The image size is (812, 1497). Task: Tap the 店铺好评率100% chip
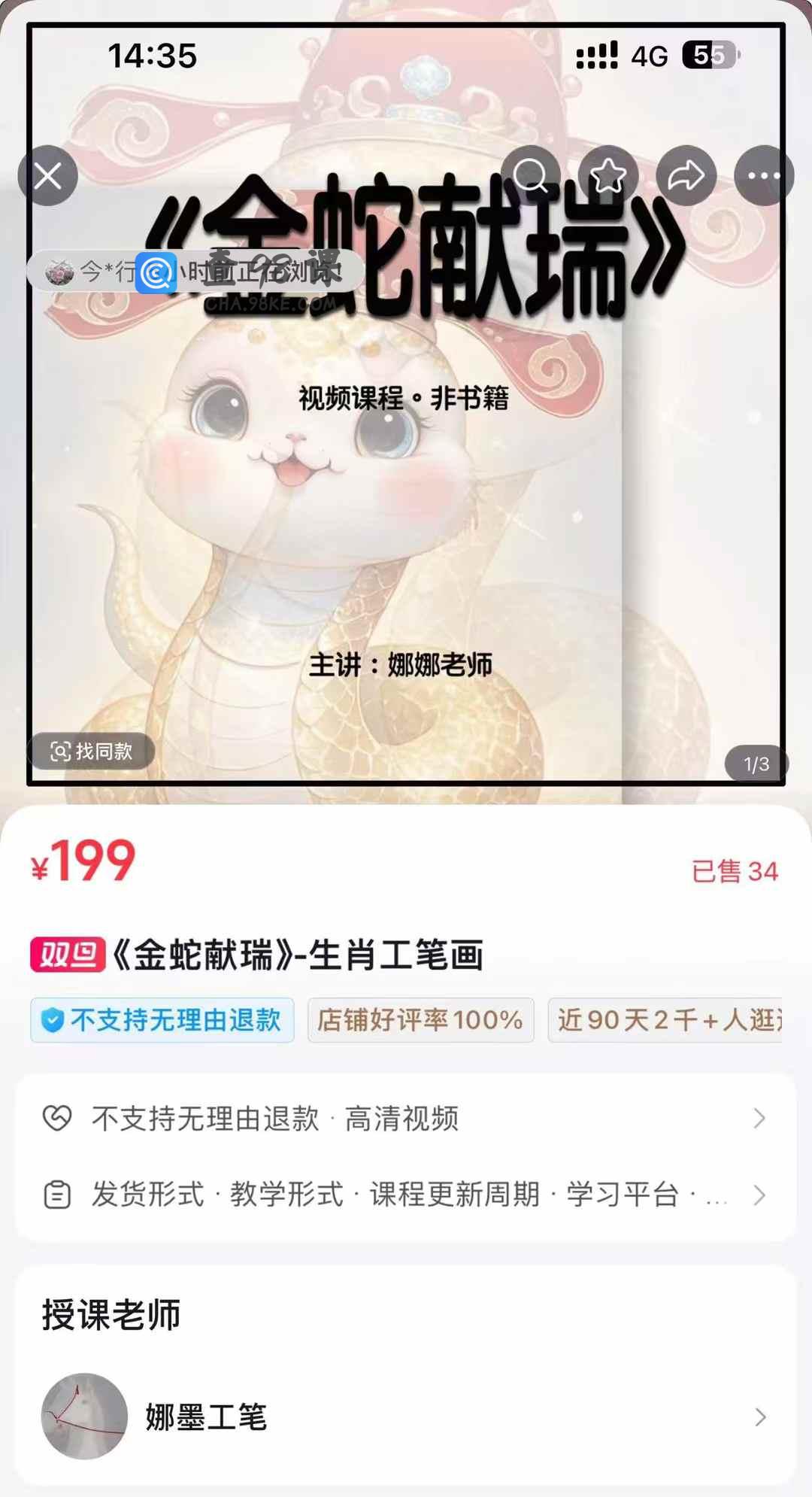pyautogui.click(x=420, y=1020)
